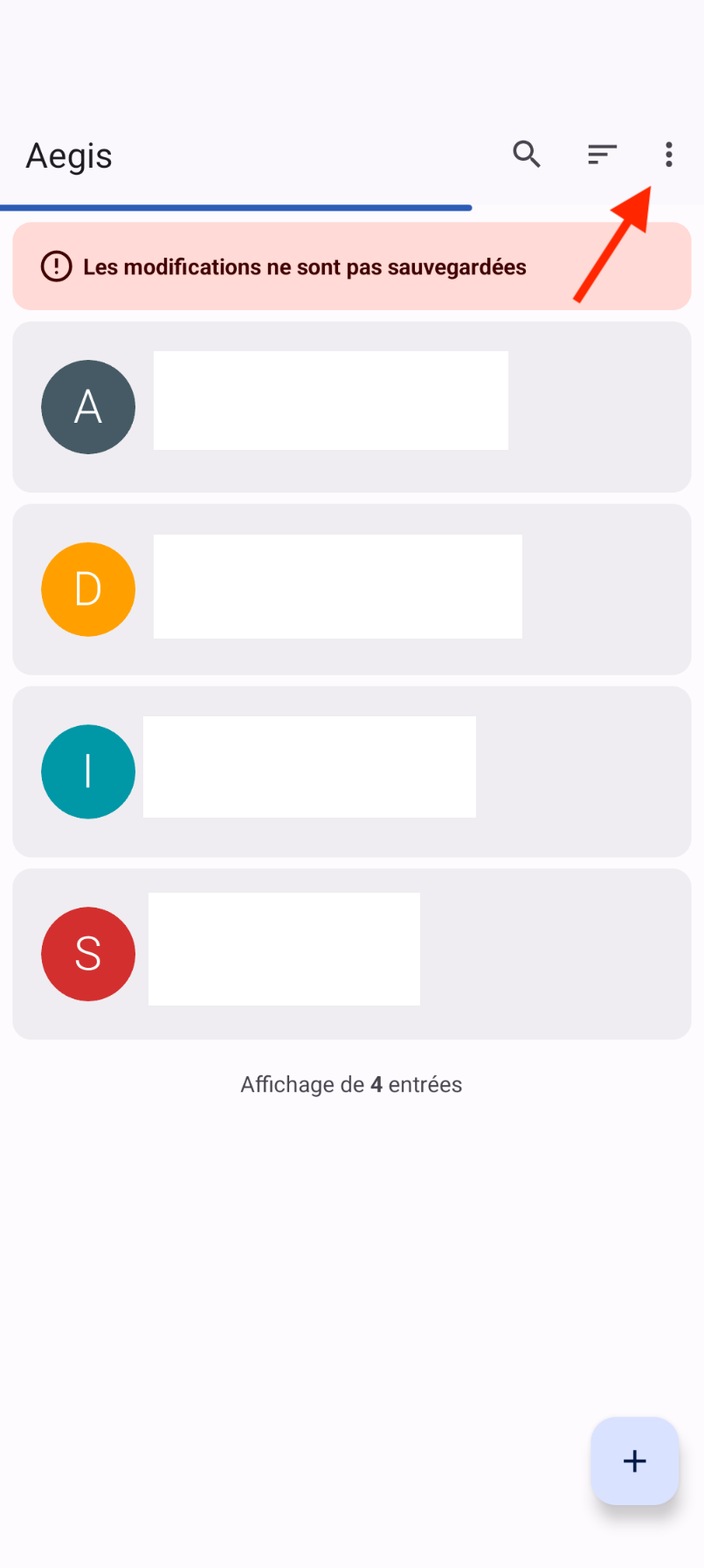Image resolution: width=704 pixels, height=1568 pixels.
Task: Select the entry with the D avatar
Action: 351,590
